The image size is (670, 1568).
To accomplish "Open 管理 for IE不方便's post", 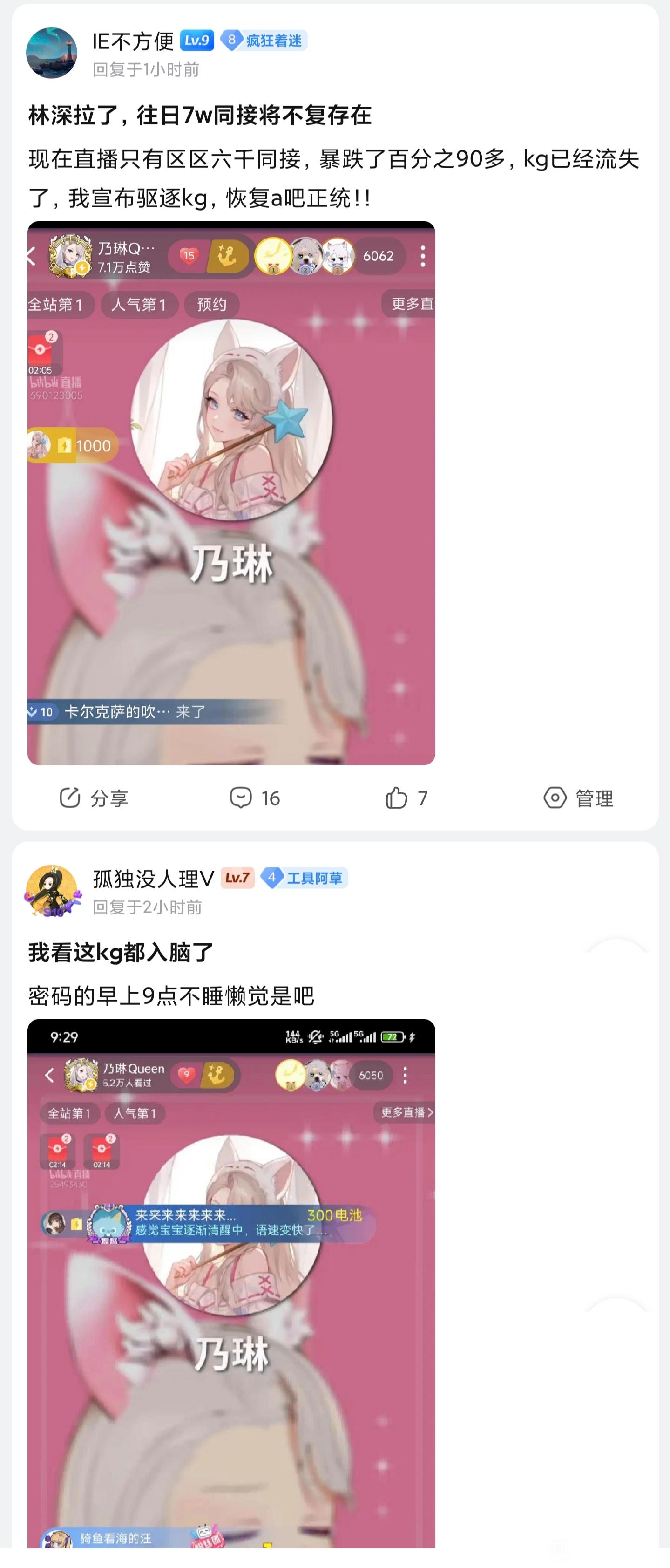I will (x=578, y=798).
